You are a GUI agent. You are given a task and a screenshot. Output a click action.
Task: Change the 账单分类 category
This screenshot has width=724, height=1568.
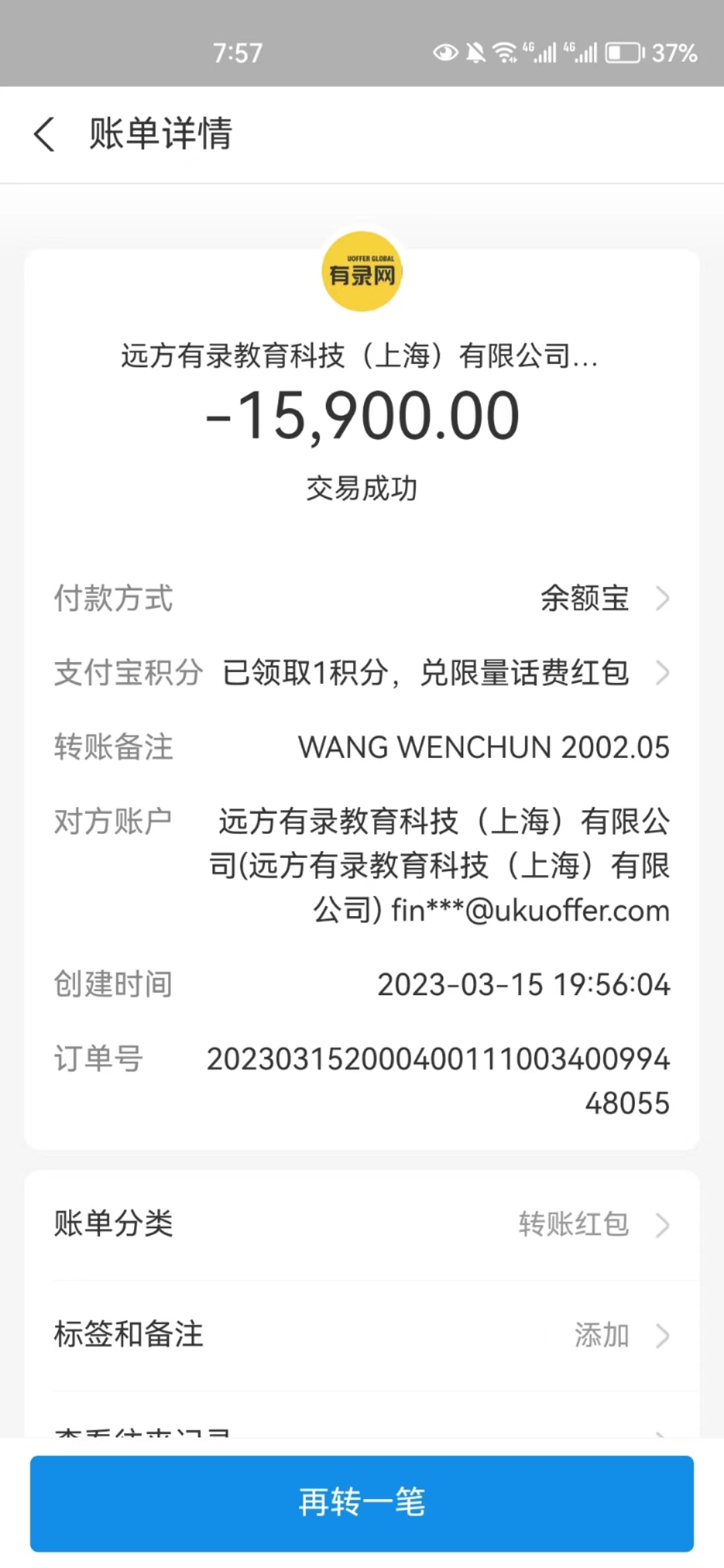click(362, 1224)
